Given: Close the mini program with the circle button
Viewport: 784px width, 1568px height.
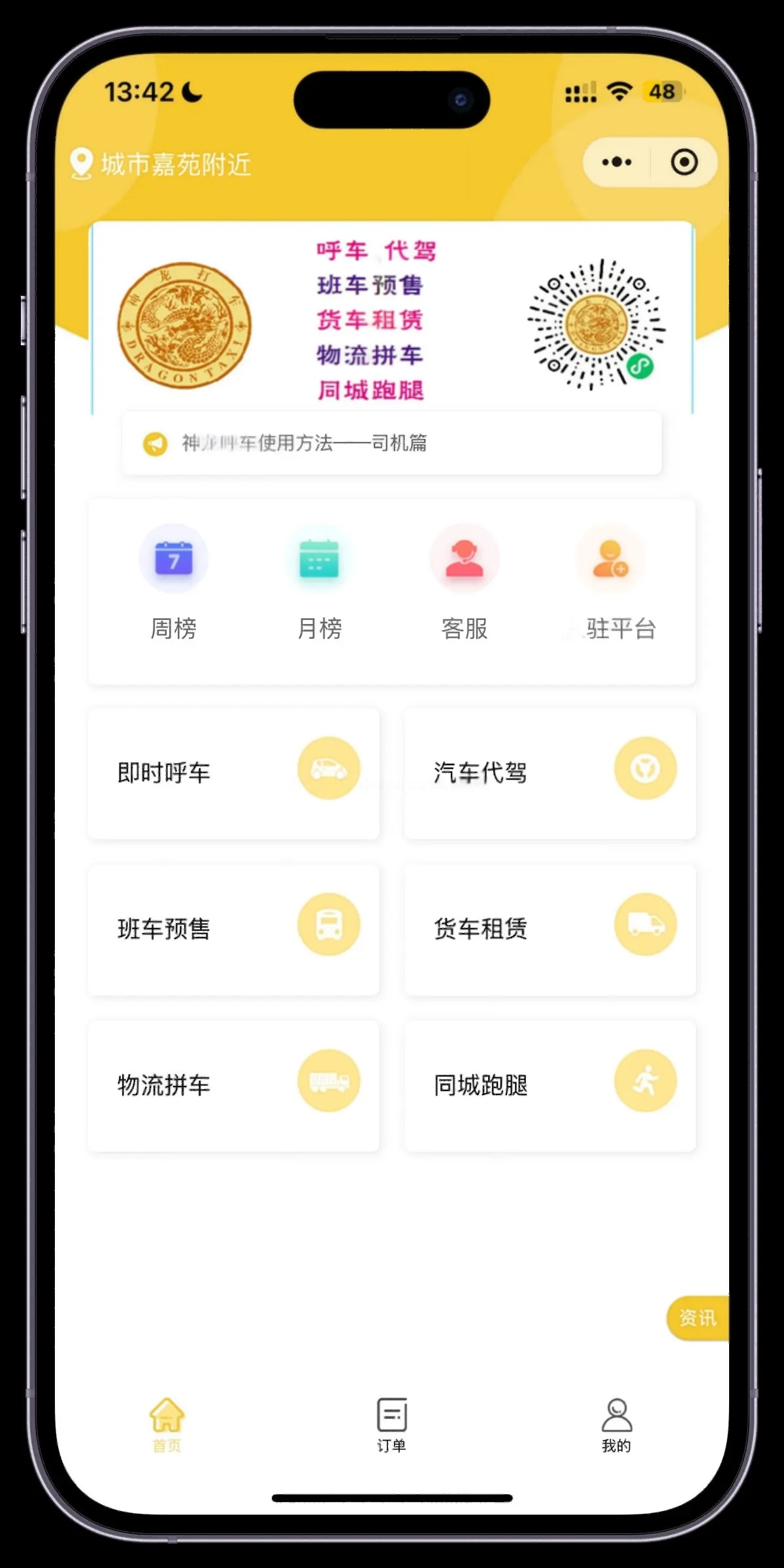Looking at the screenshot, I should [x=684, y=162].
